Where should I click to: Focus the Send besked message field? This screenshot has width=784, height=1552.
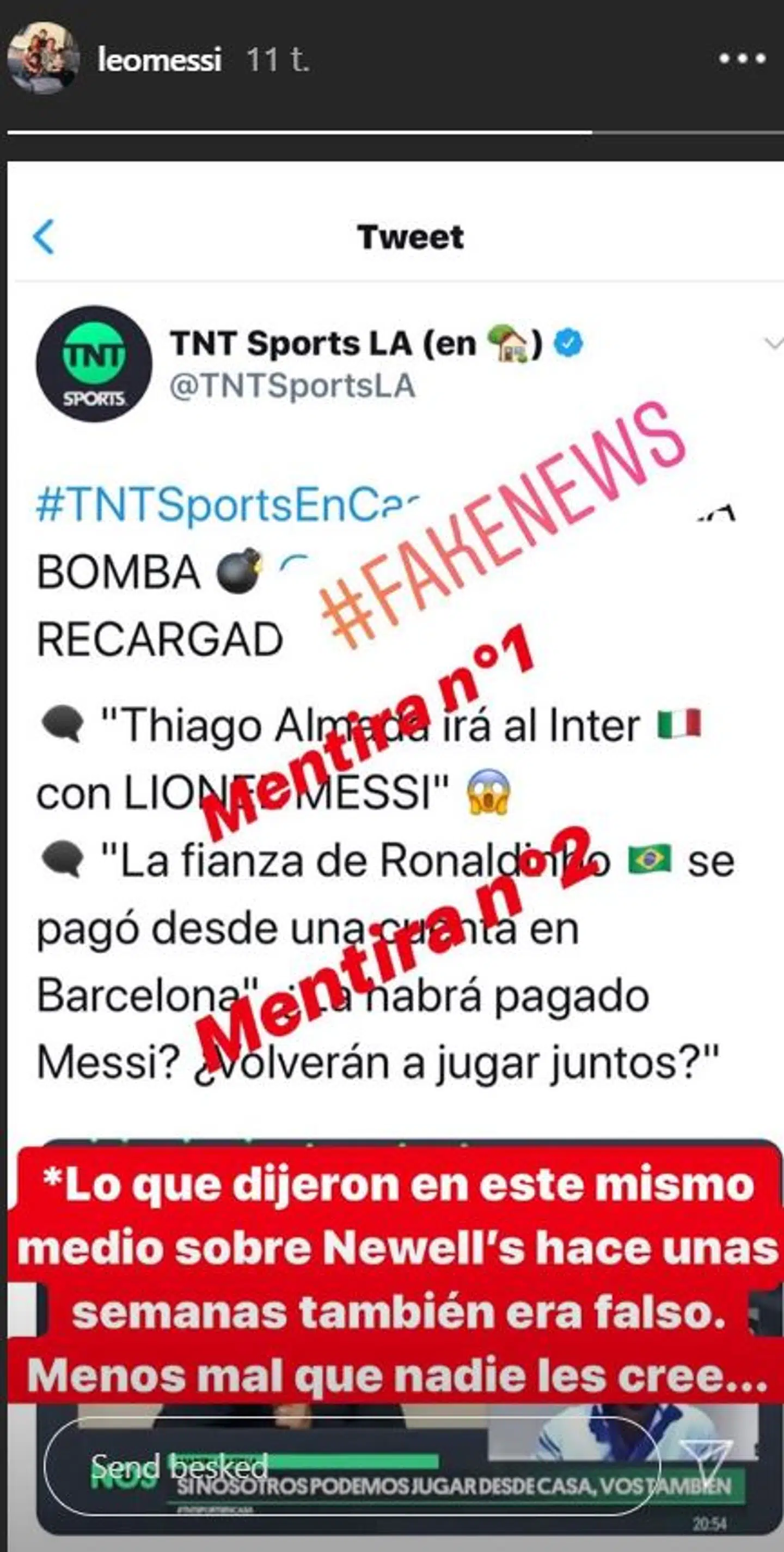point(352,1467)
